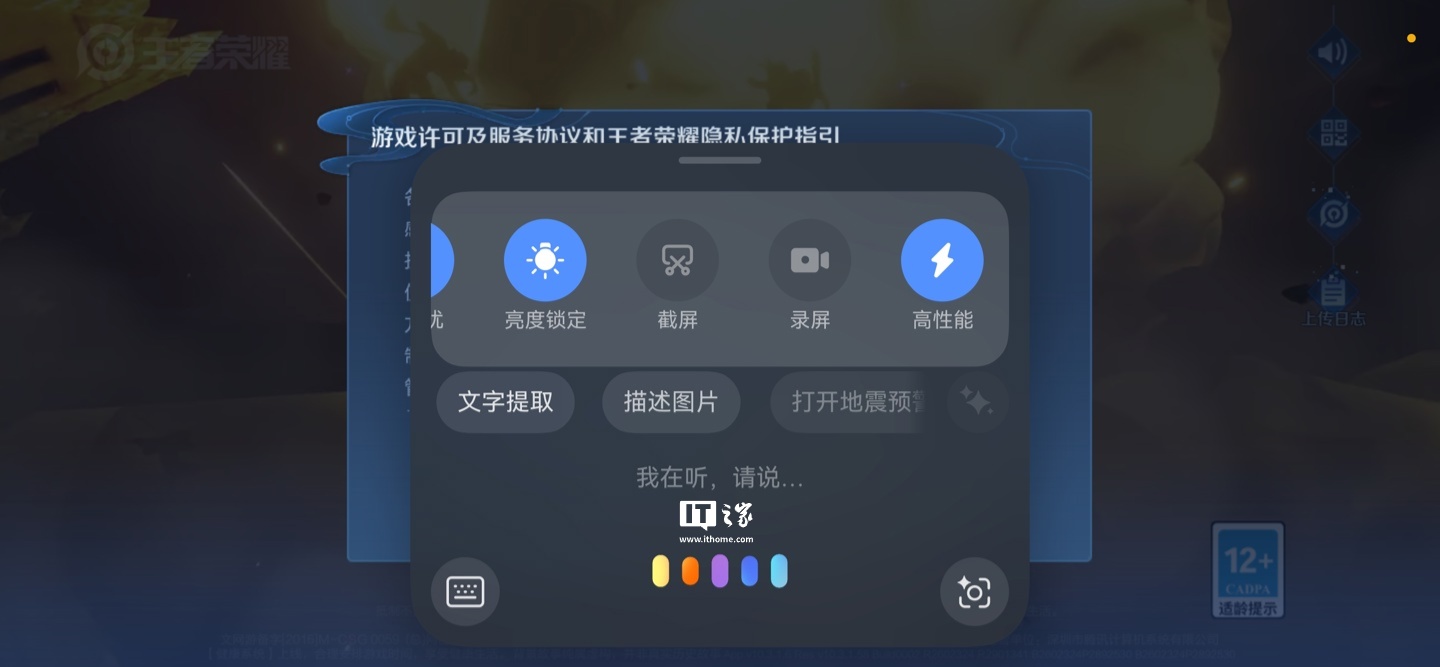Open the sparkle AI suggestions icon
The height and width of the screenshot is (667, 1440).
point(976,402)
